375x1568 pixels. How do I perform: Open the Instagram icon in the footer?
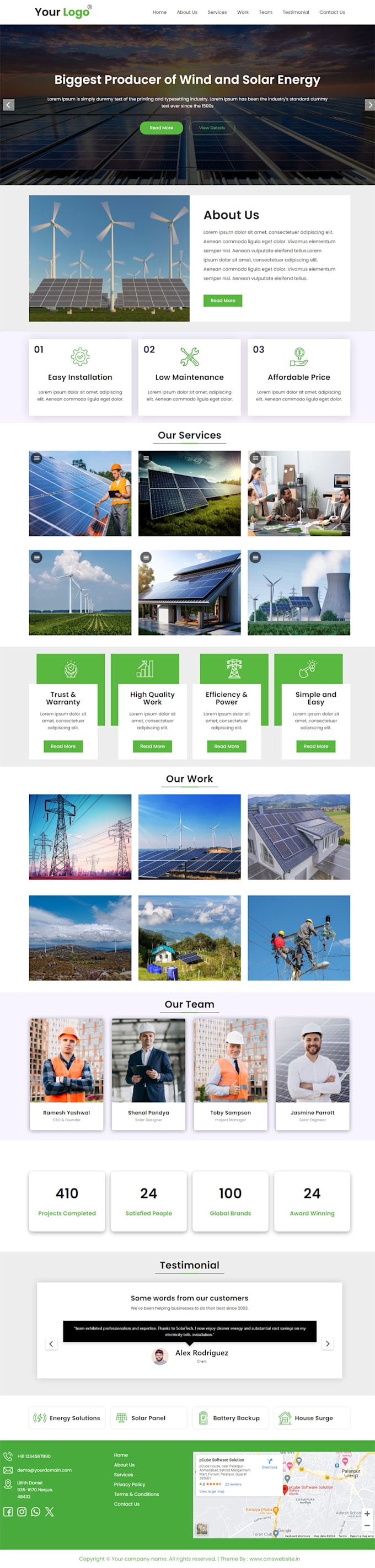(22, 1511)
